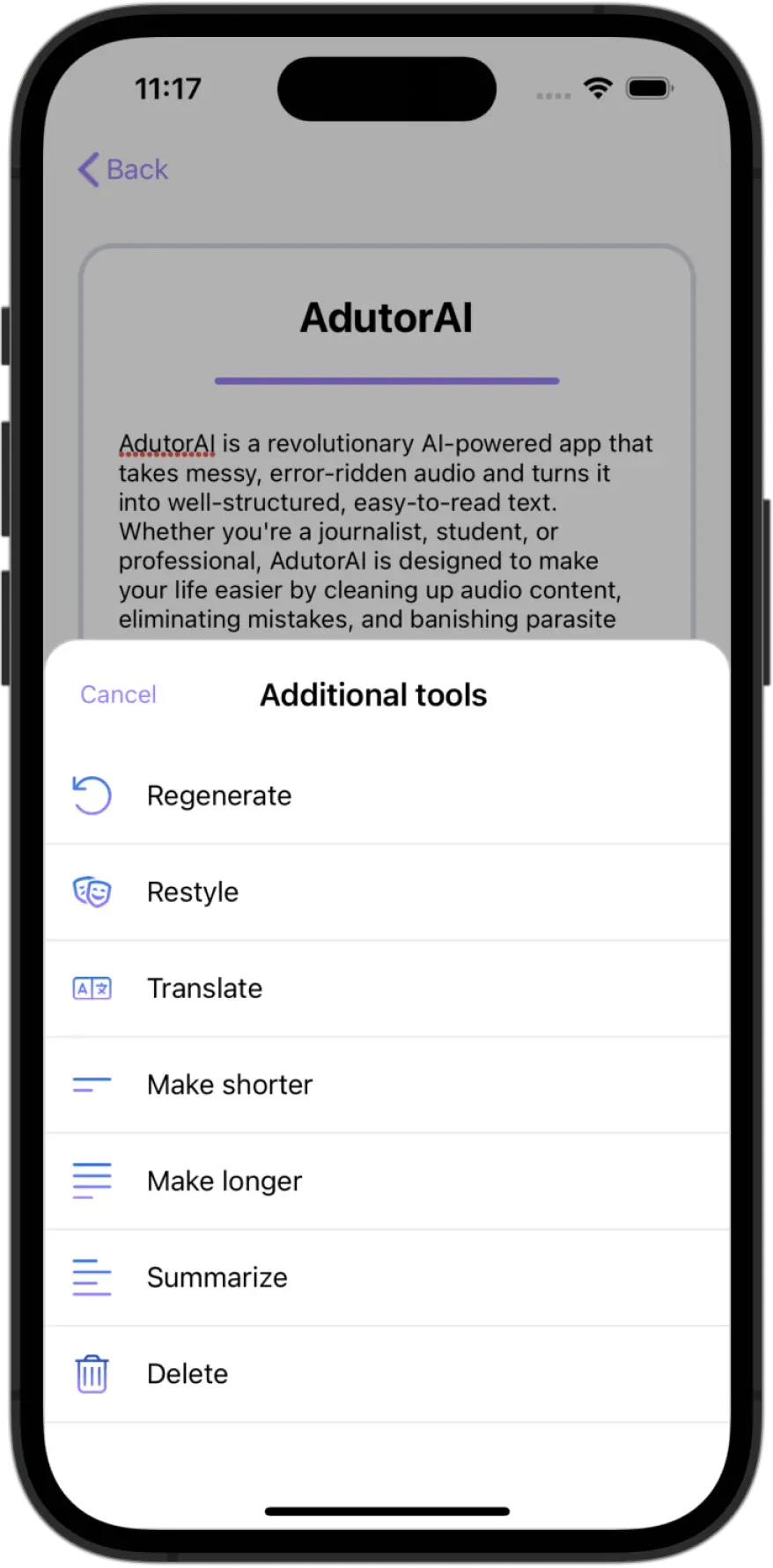Cancel the Additional tools sheet
The image size is (773, 1568).
coord(118,695)
